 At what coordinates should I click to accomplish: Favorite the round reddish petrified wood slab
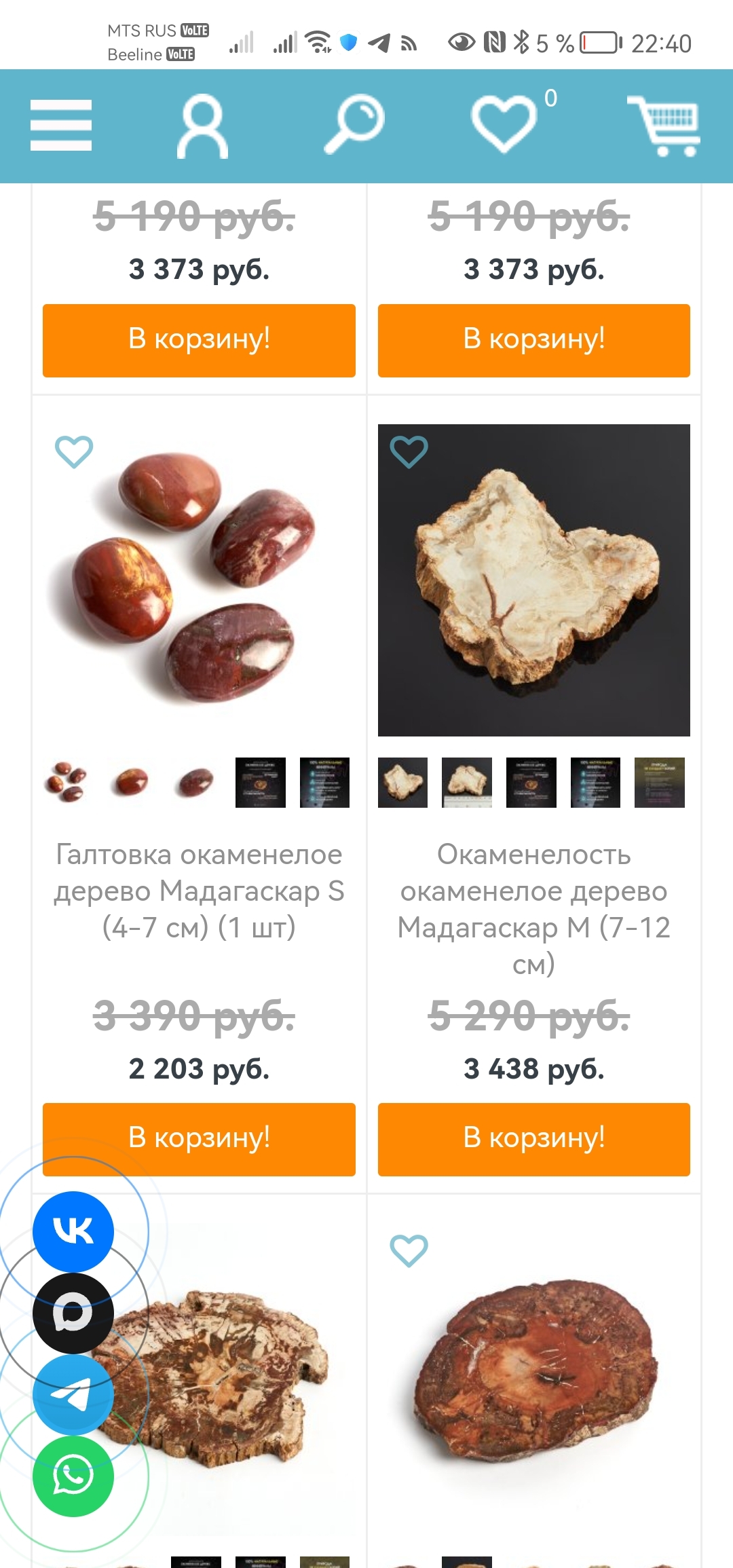pos(409,1250)
